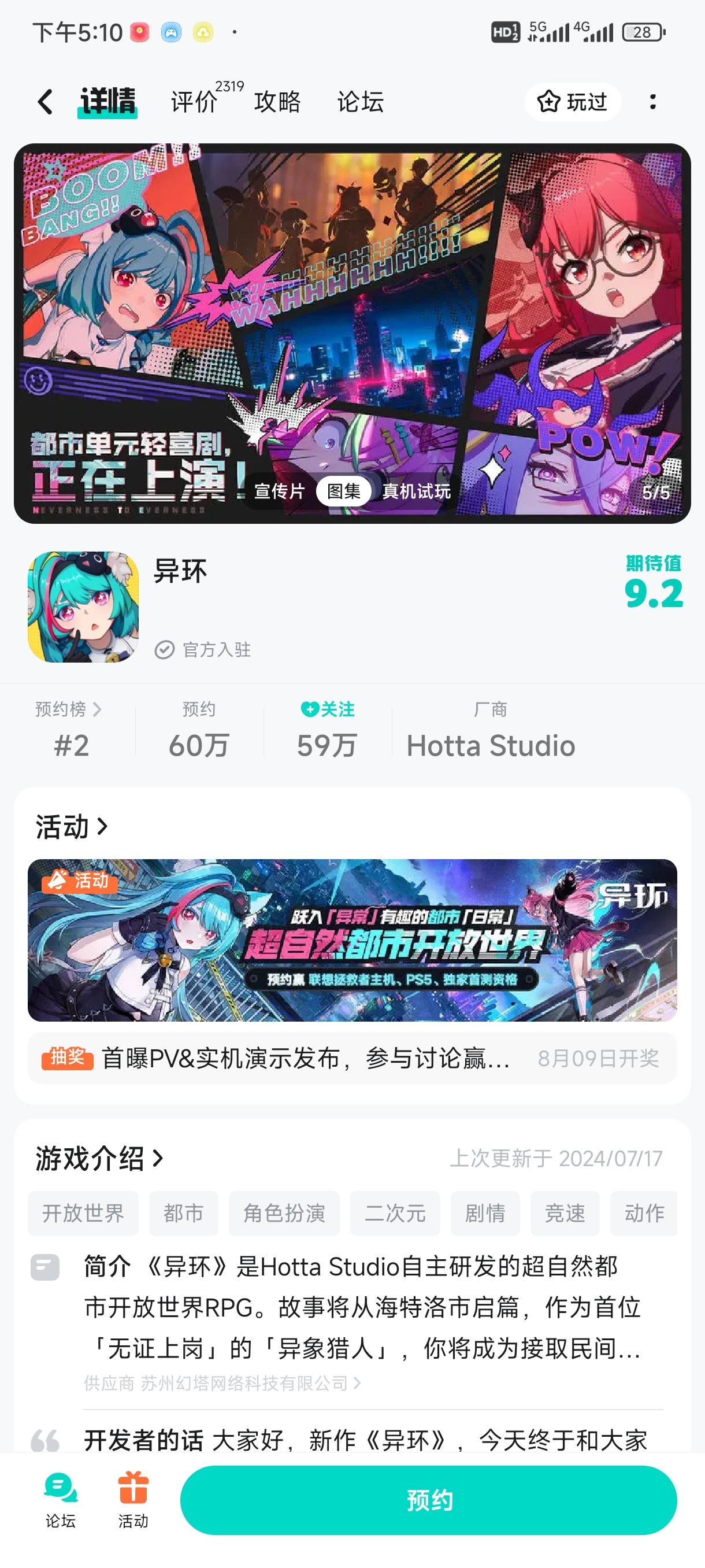Switch media preview to 真机试玩

(x=415, y=491)
